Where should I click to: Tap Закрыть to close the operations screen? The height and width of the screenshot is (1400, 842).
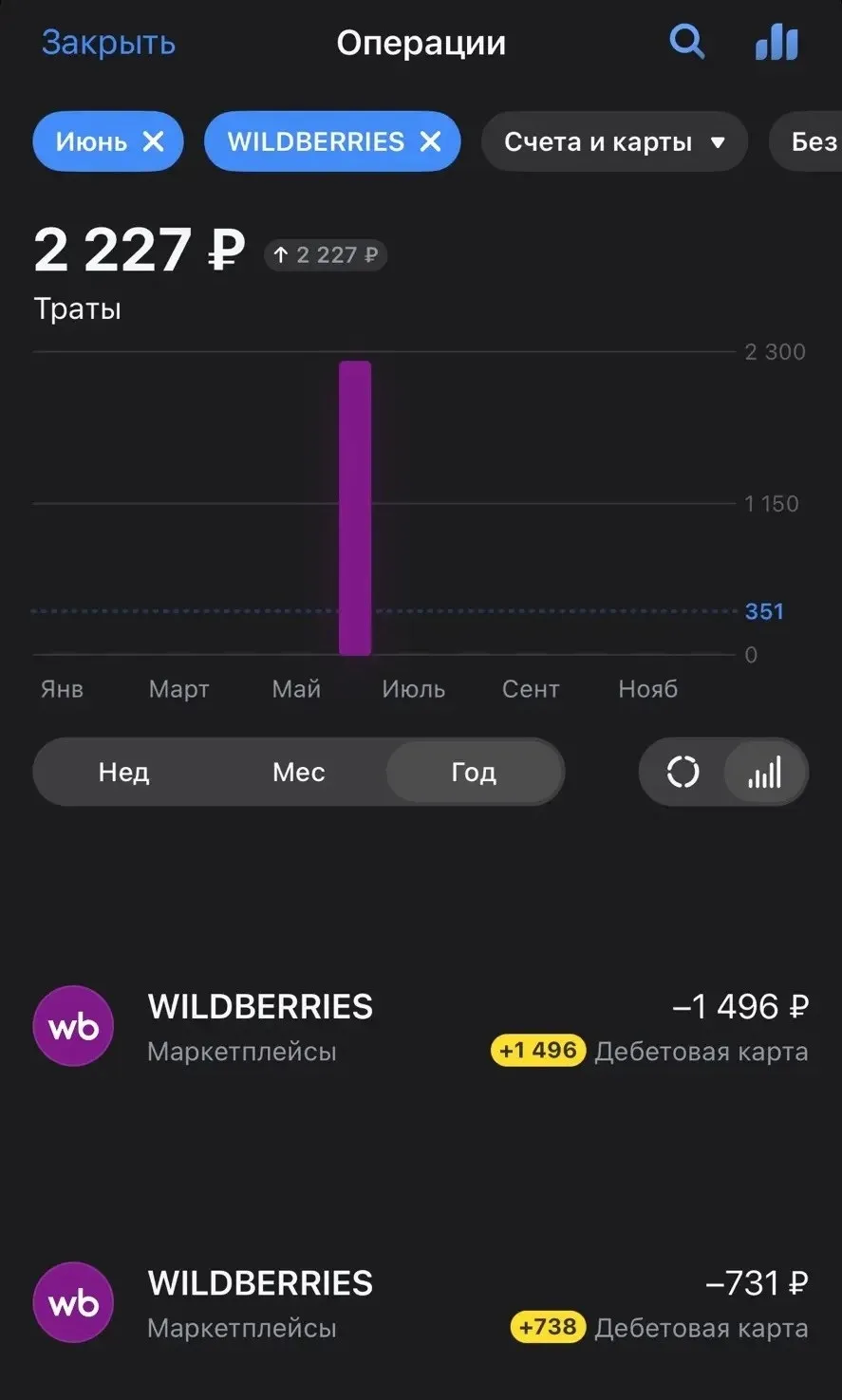108,43
